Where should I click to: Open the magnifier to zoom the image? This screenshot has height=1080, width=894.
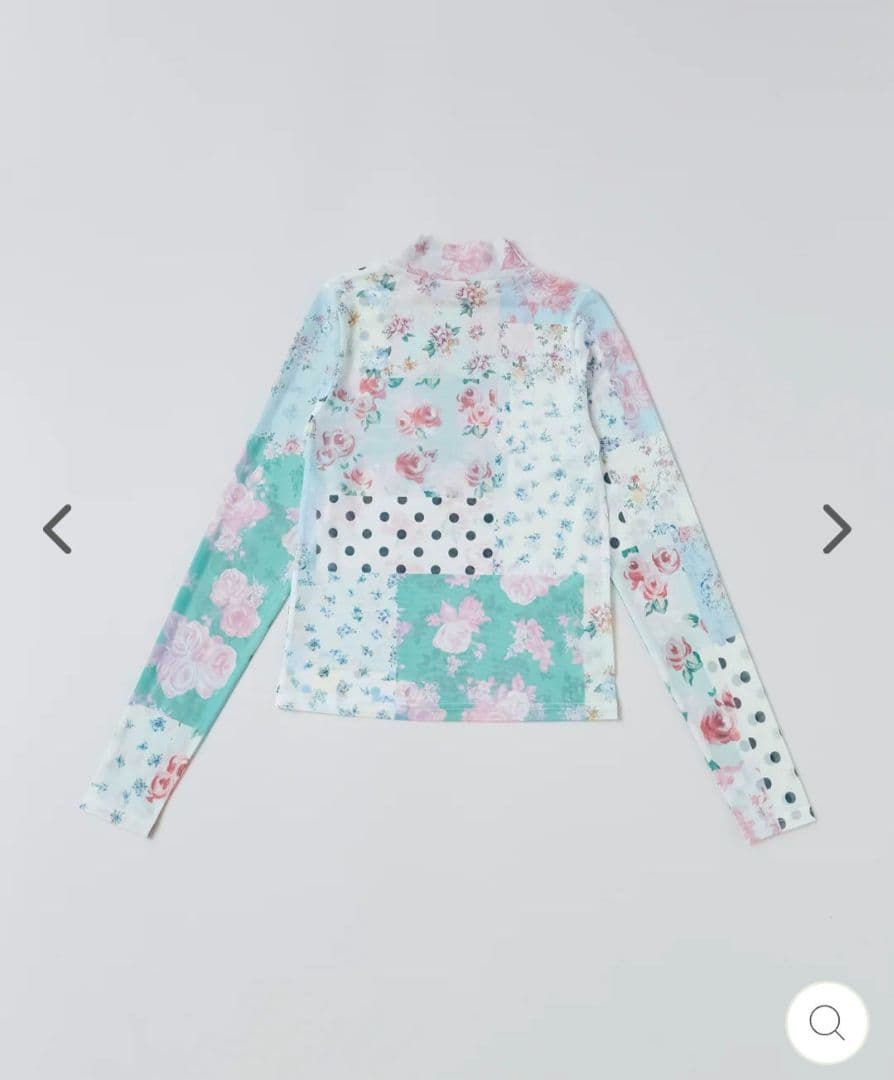(826, 1022)
